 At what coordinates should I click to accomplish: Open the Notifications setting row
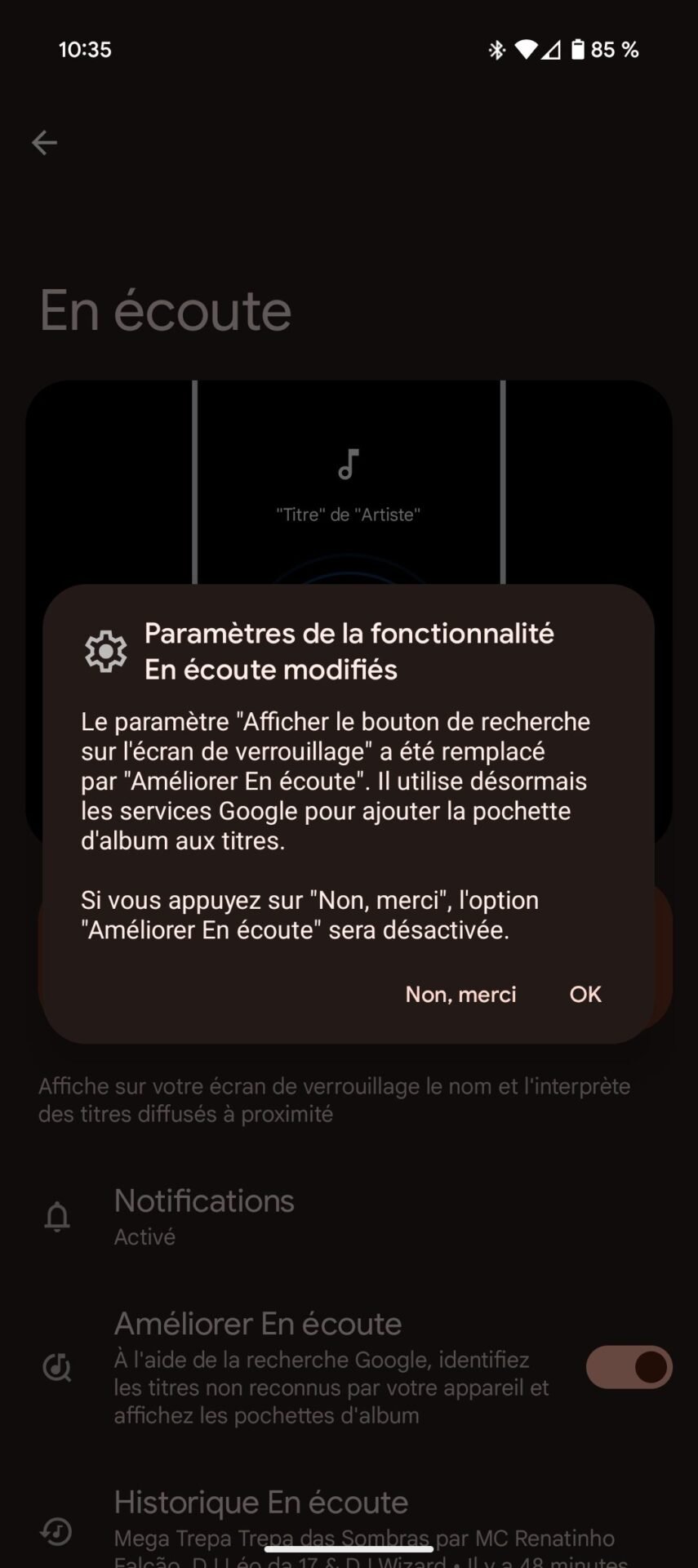click(349, 1217)
